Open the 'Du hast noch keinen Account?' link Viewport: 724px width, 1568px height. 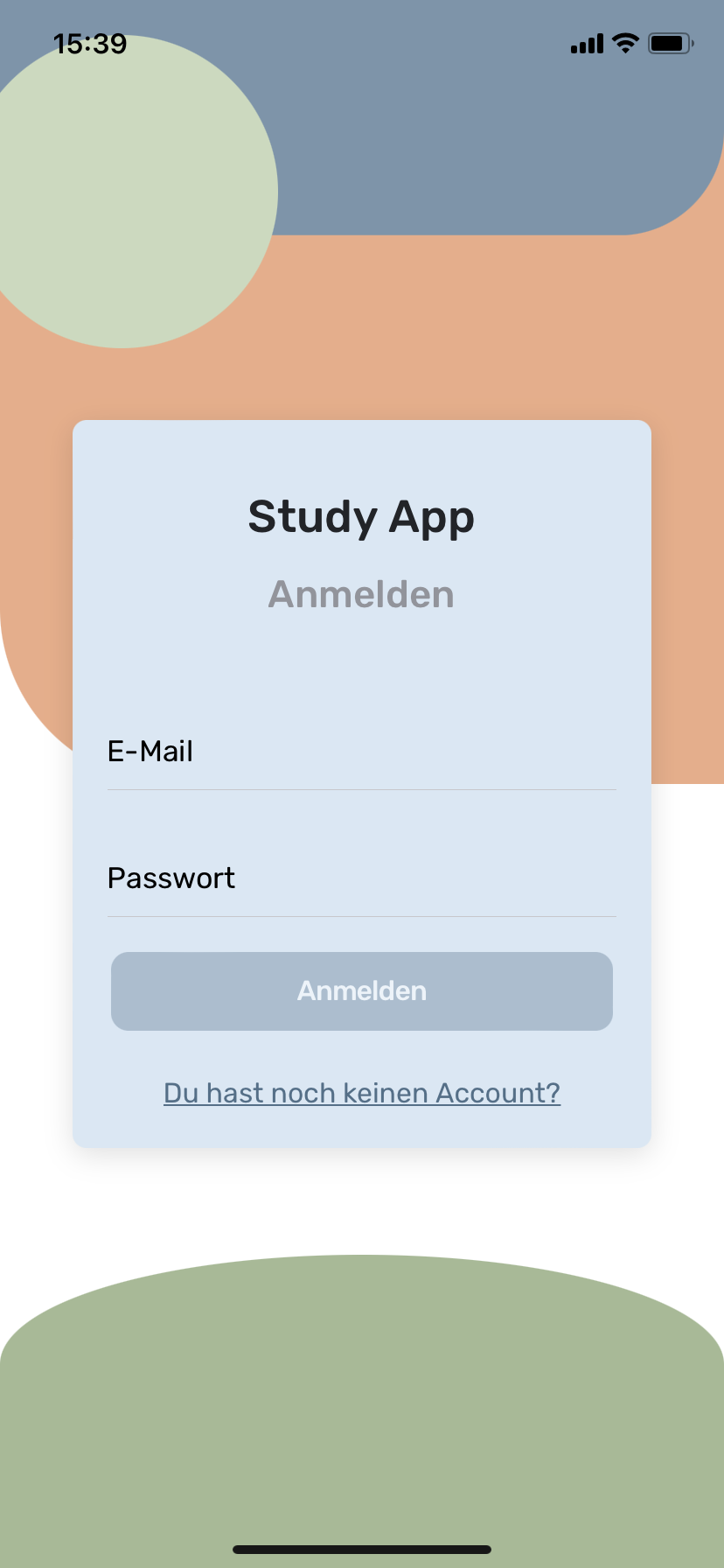[362, 1093]
